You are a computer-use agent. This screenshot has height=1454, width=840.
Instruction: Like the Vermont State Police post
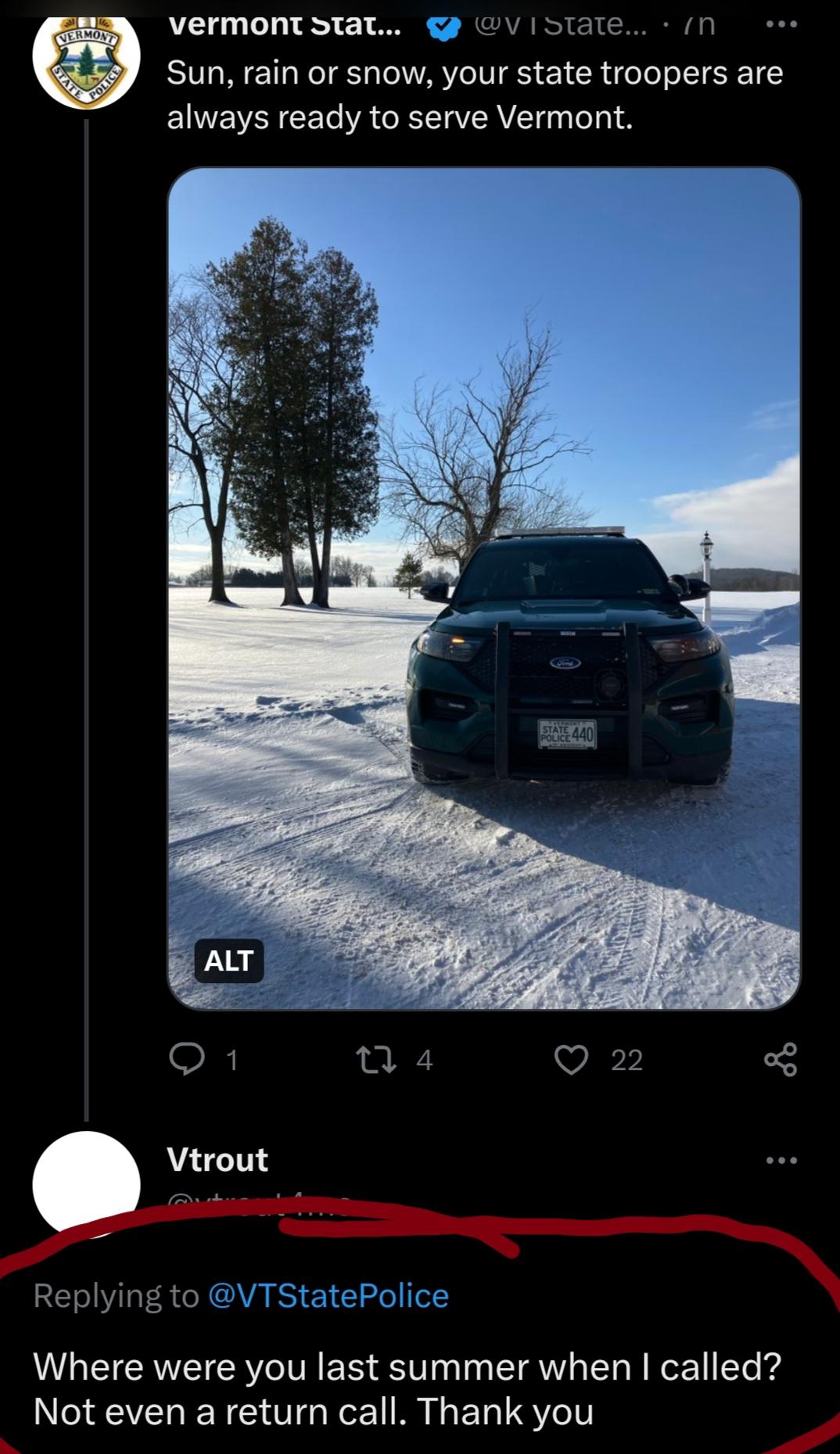tap(571, 1060)
